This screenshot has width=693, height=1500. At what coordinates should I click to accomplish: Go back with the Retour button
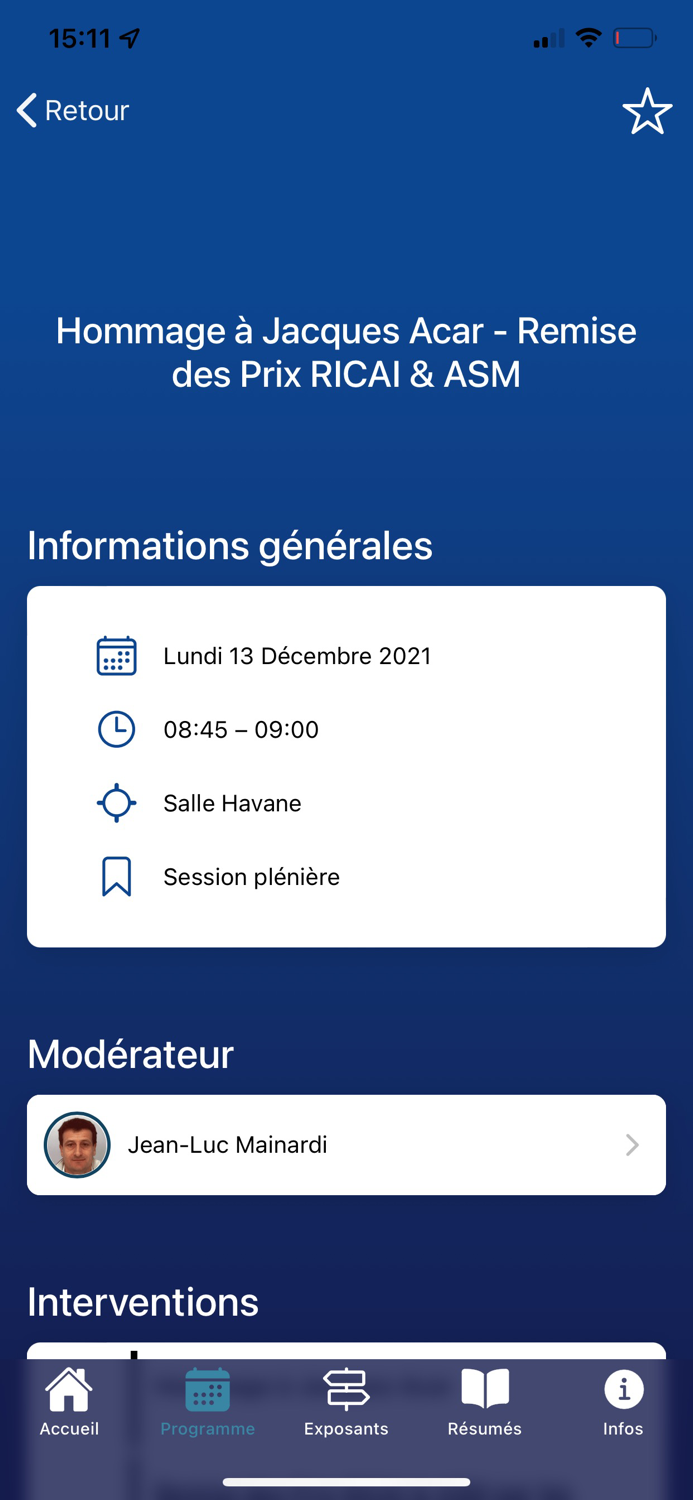tap(73, 110)
